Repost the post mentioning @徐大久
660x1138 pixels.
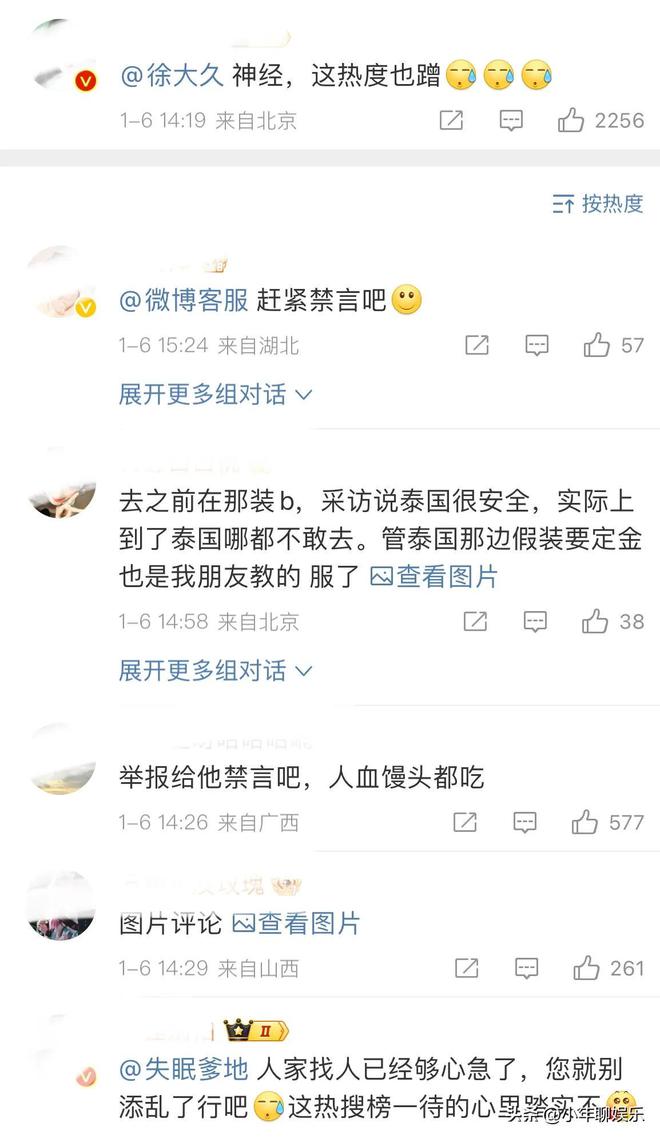click(451, 120)
